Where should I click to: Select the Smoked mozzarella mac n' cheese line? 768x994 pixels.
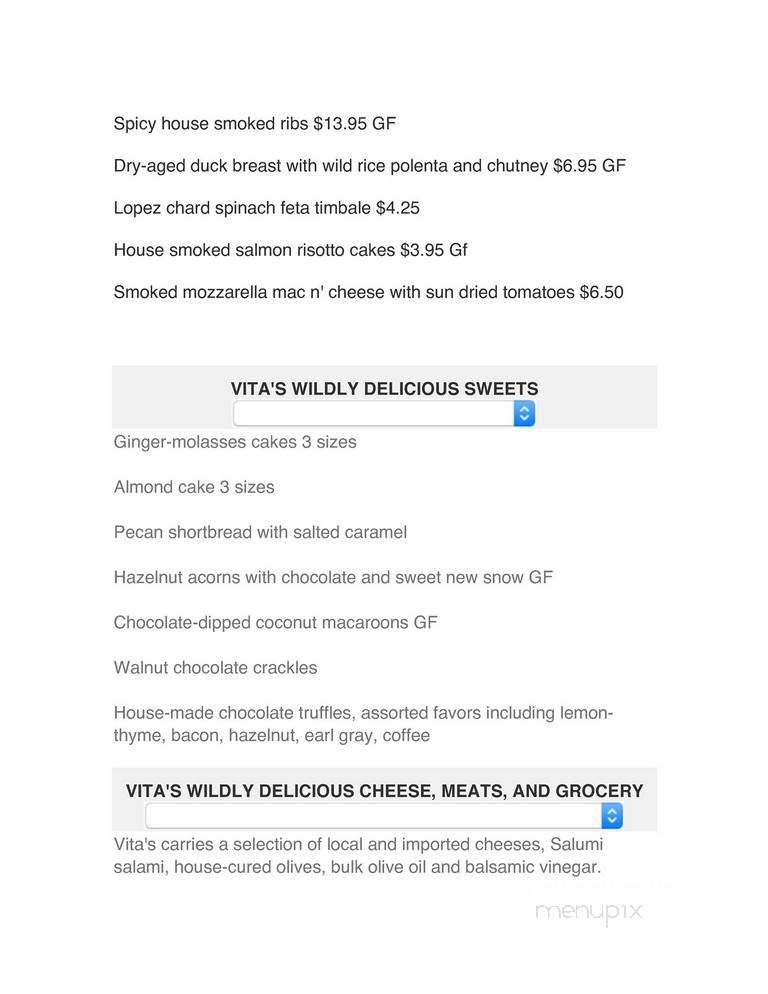[369, 292]
